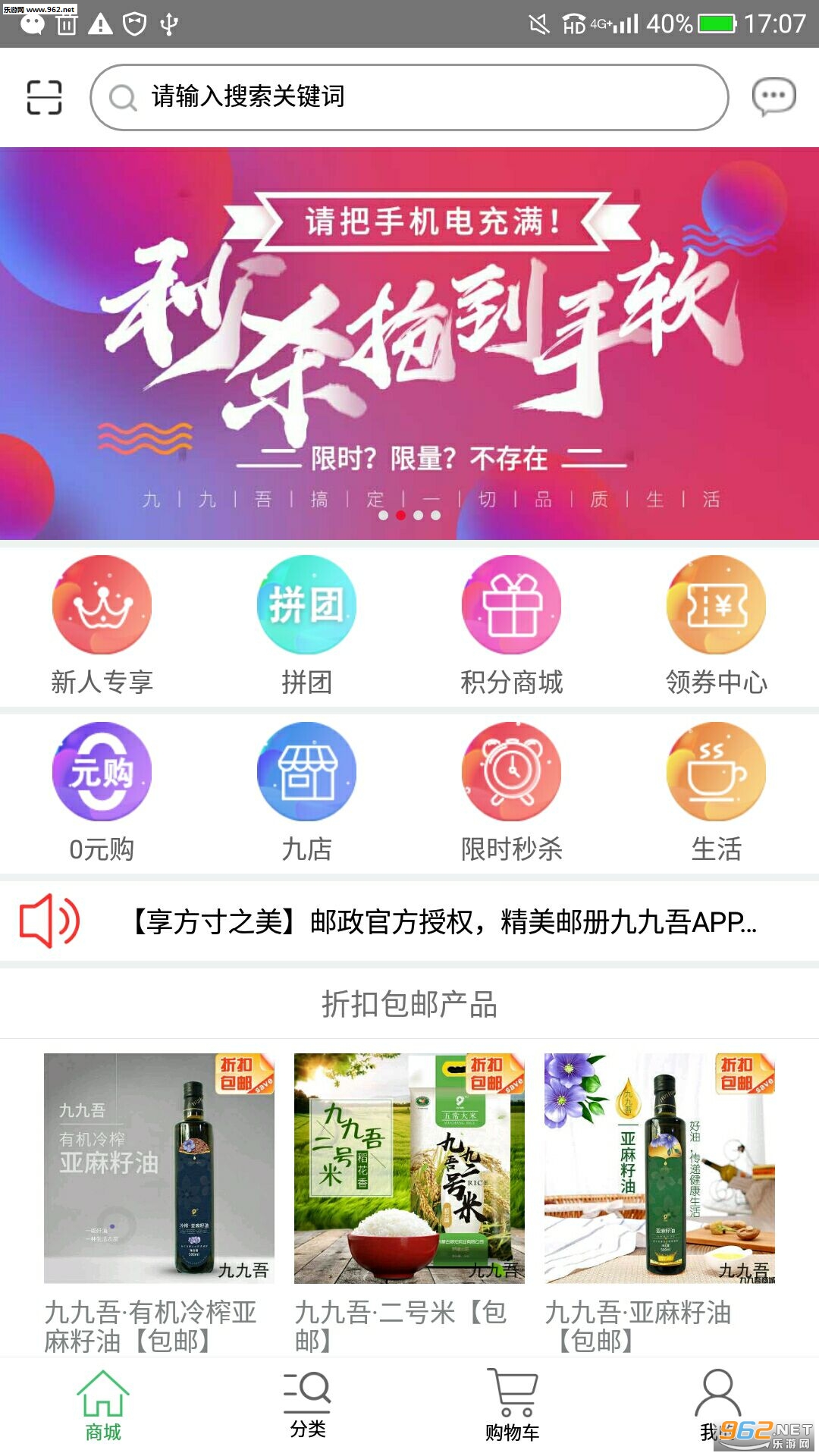
Task: Open the QR scan icon
Action: point(44,97)
